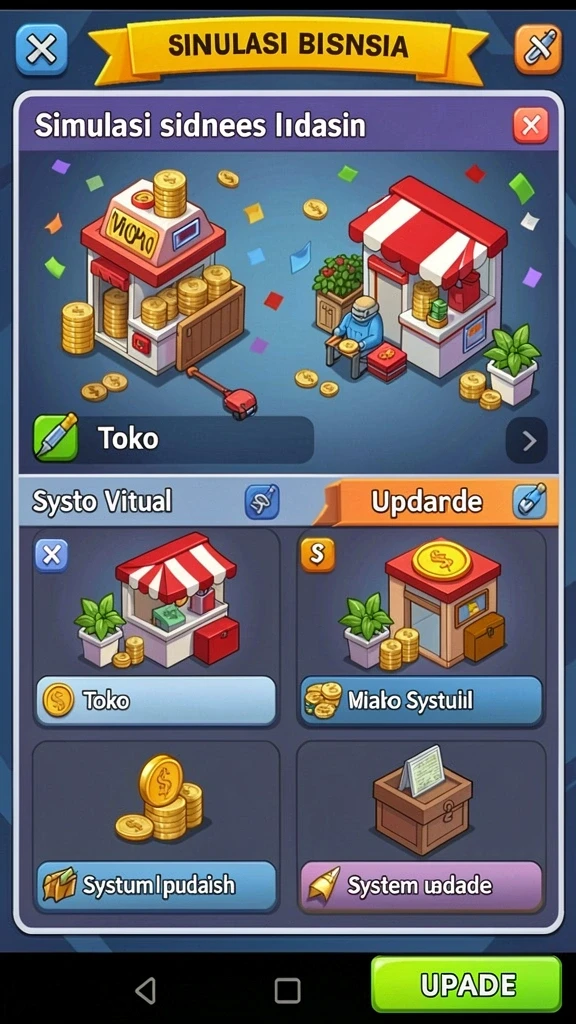The image size is (576, 1024).
Task: Choose the Systum Ipudaish option
Action: coord(156,886)
